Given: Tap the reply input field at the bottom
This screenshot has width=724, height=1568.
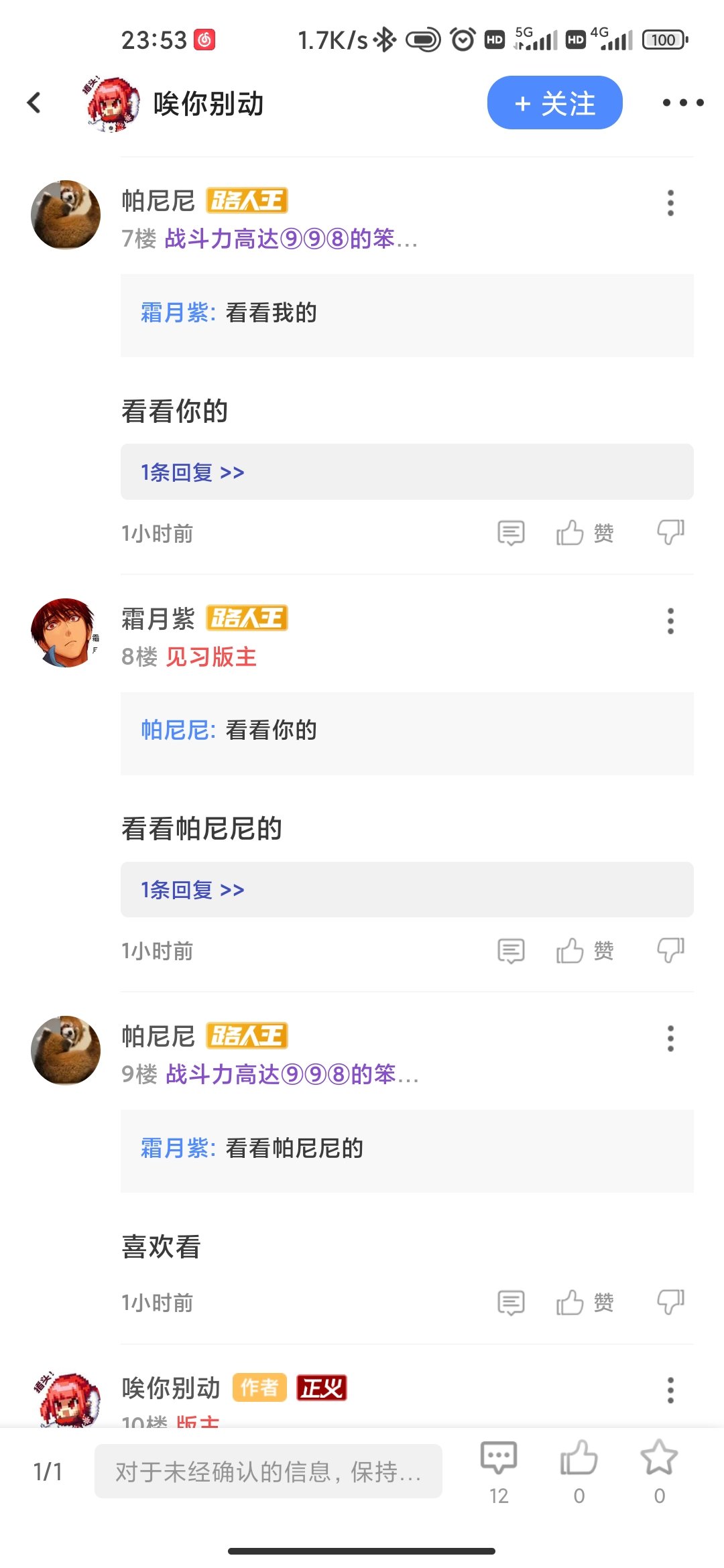Looking at the screenshot, I should [x=268, y=1471].
